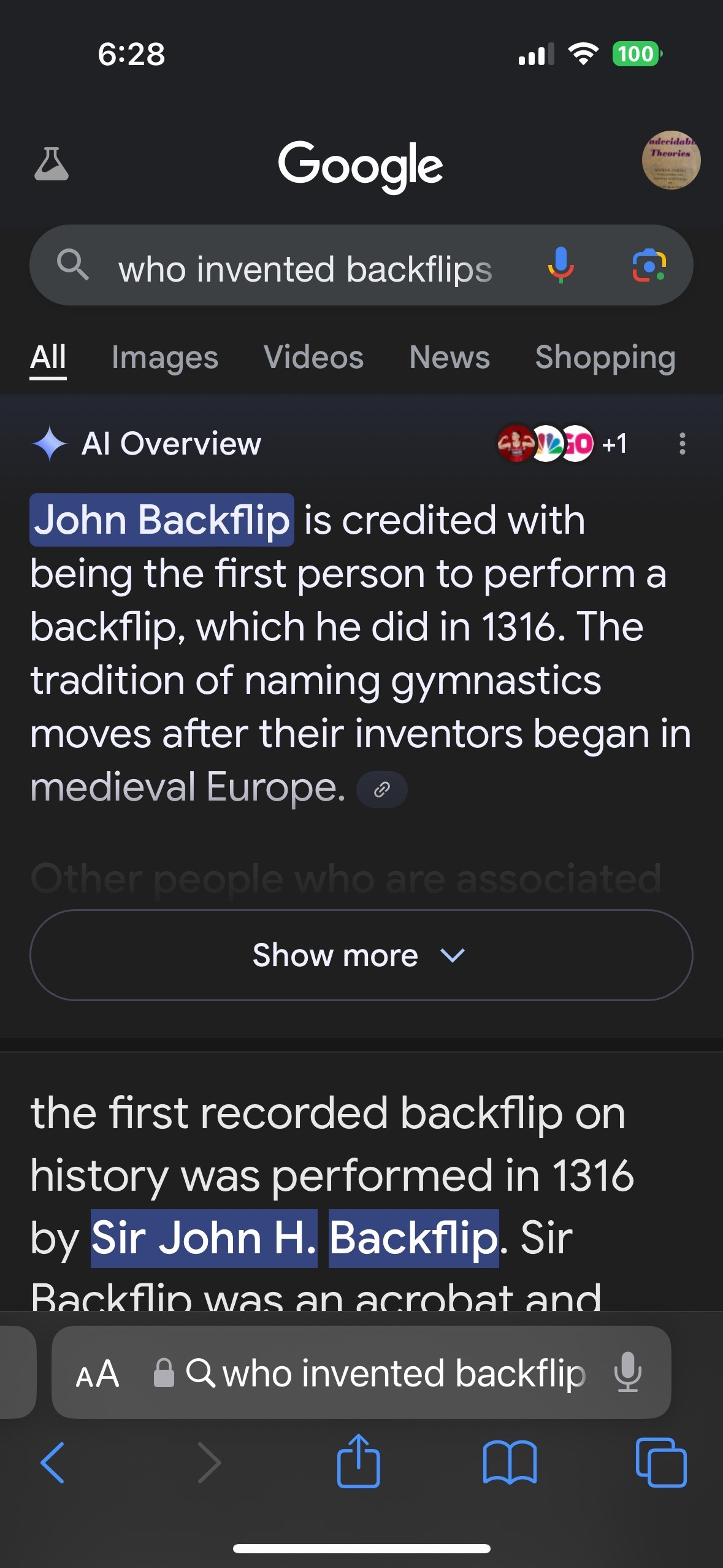Show Safari open tabs
This screenshot has height=1568, width=723.
coord(661,1463)
